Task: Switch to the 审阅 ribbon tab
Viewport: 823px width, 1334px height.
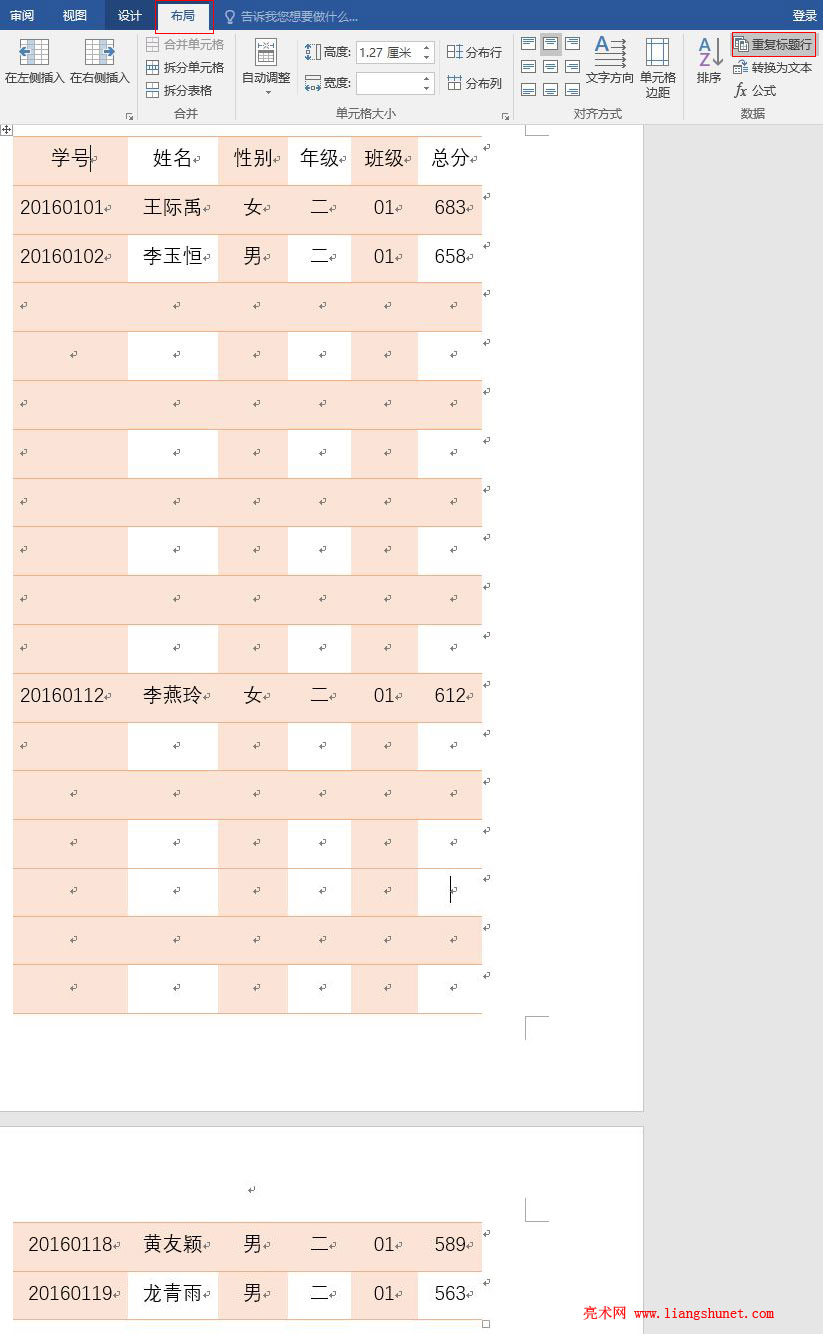Action: 22,15
